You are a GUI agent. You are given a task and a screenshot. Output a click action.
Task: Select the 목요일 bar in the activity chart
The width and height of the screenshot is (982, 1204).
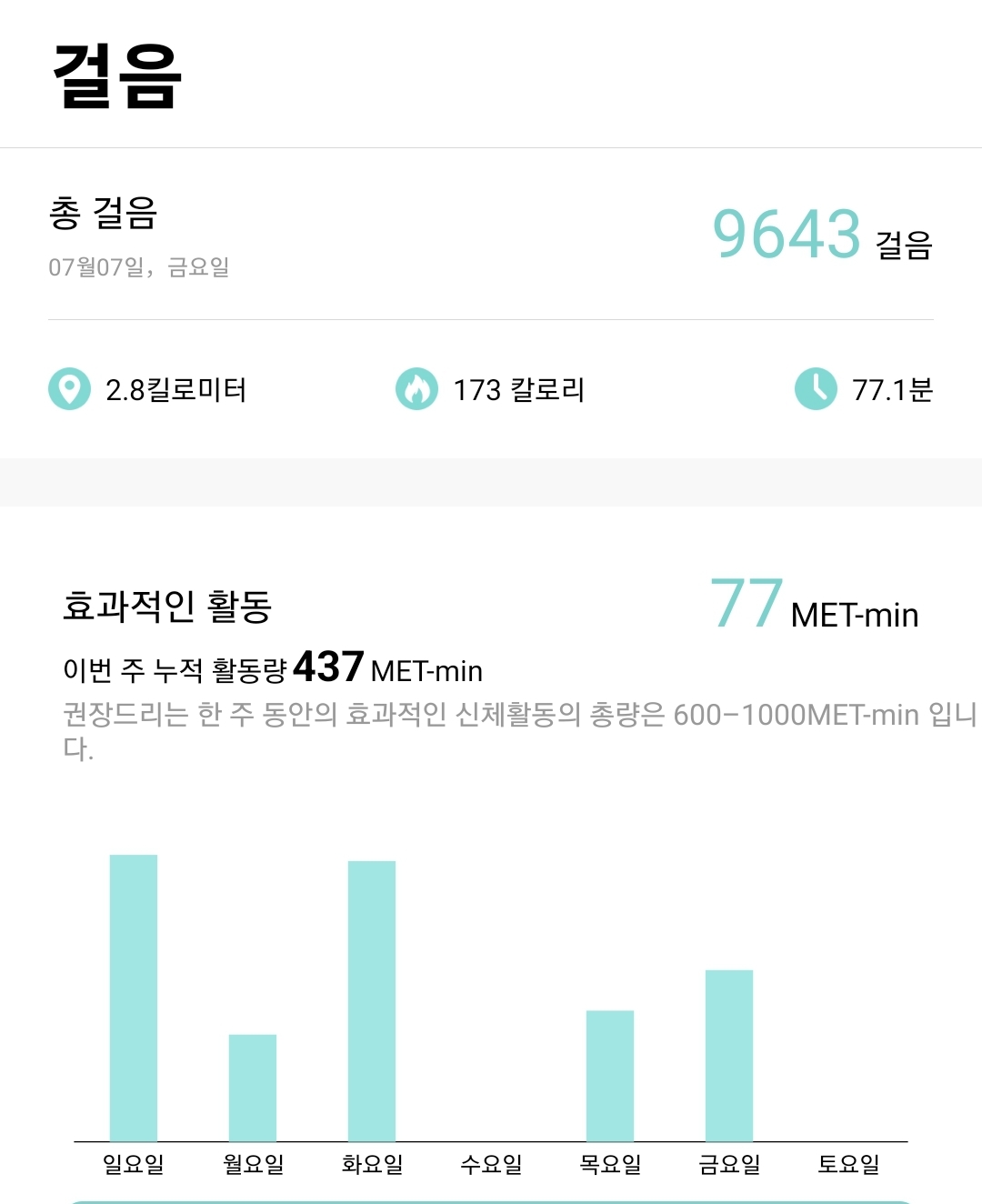click(610, 1076)
